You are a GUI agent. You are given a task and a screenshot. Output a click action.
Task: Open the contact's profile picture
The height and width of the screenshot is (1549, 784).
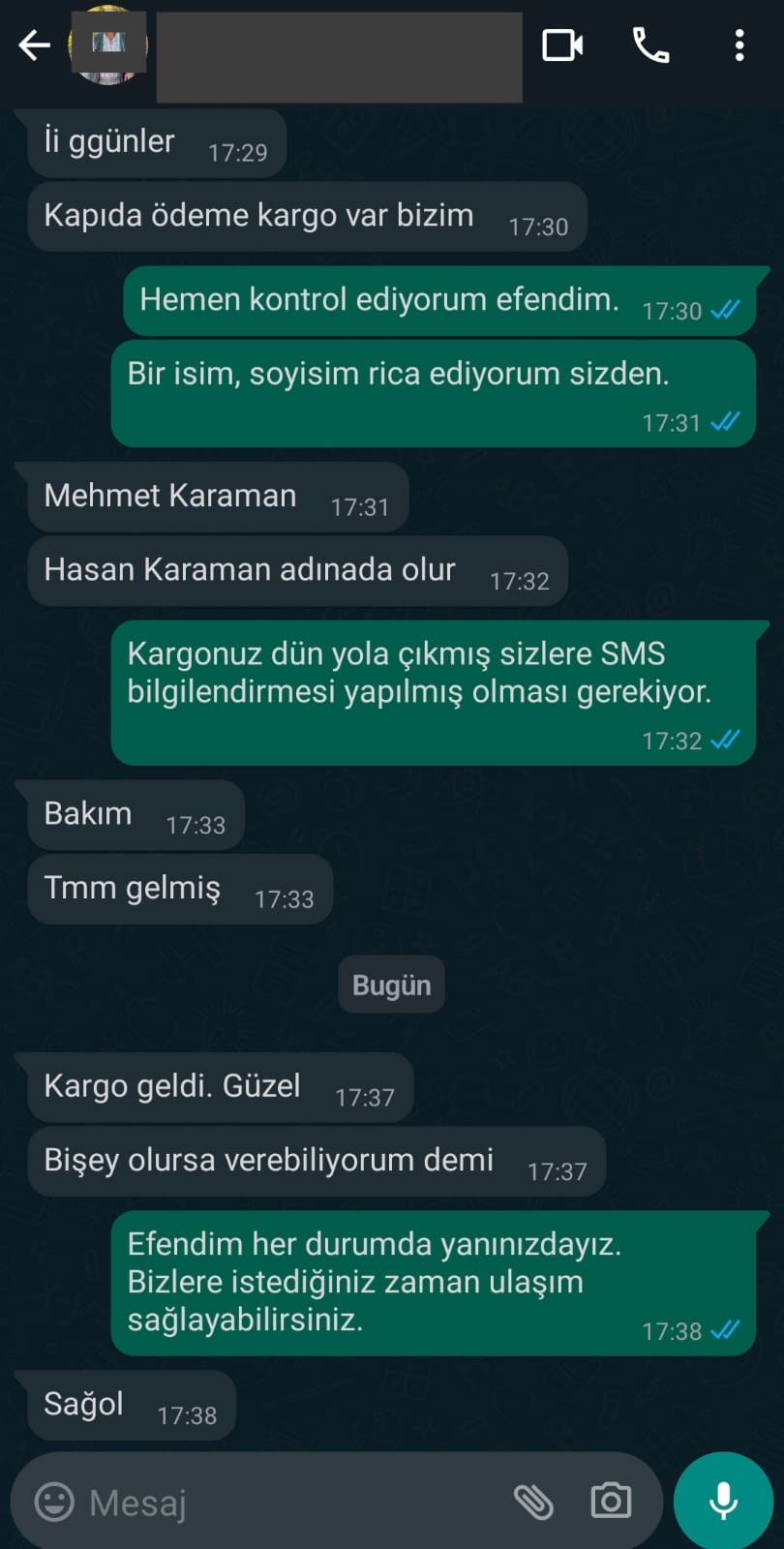click(107, 45)
